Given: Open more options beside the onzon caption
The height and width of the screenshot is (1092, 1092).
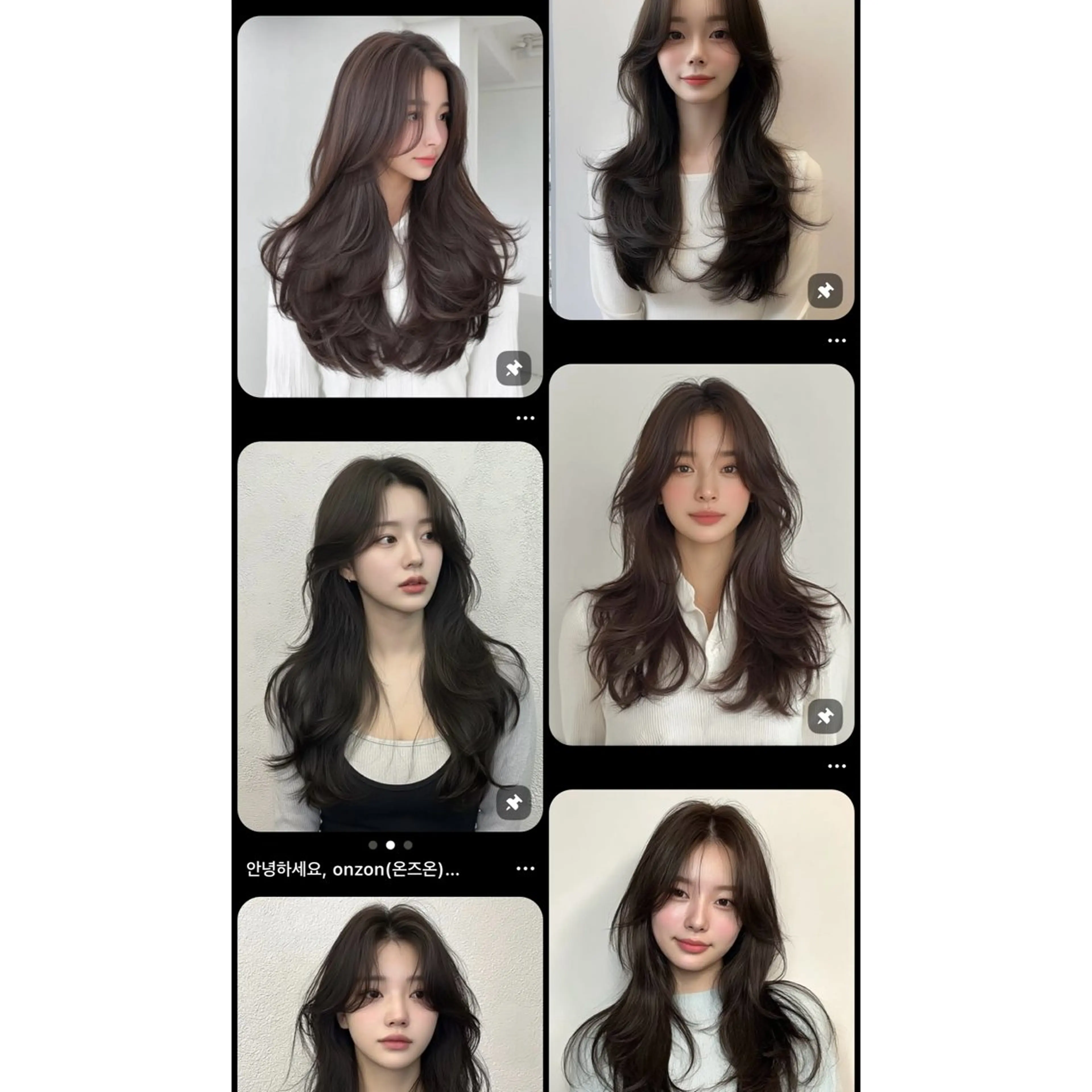Looking at the screenshot, I should pos(525,869).
